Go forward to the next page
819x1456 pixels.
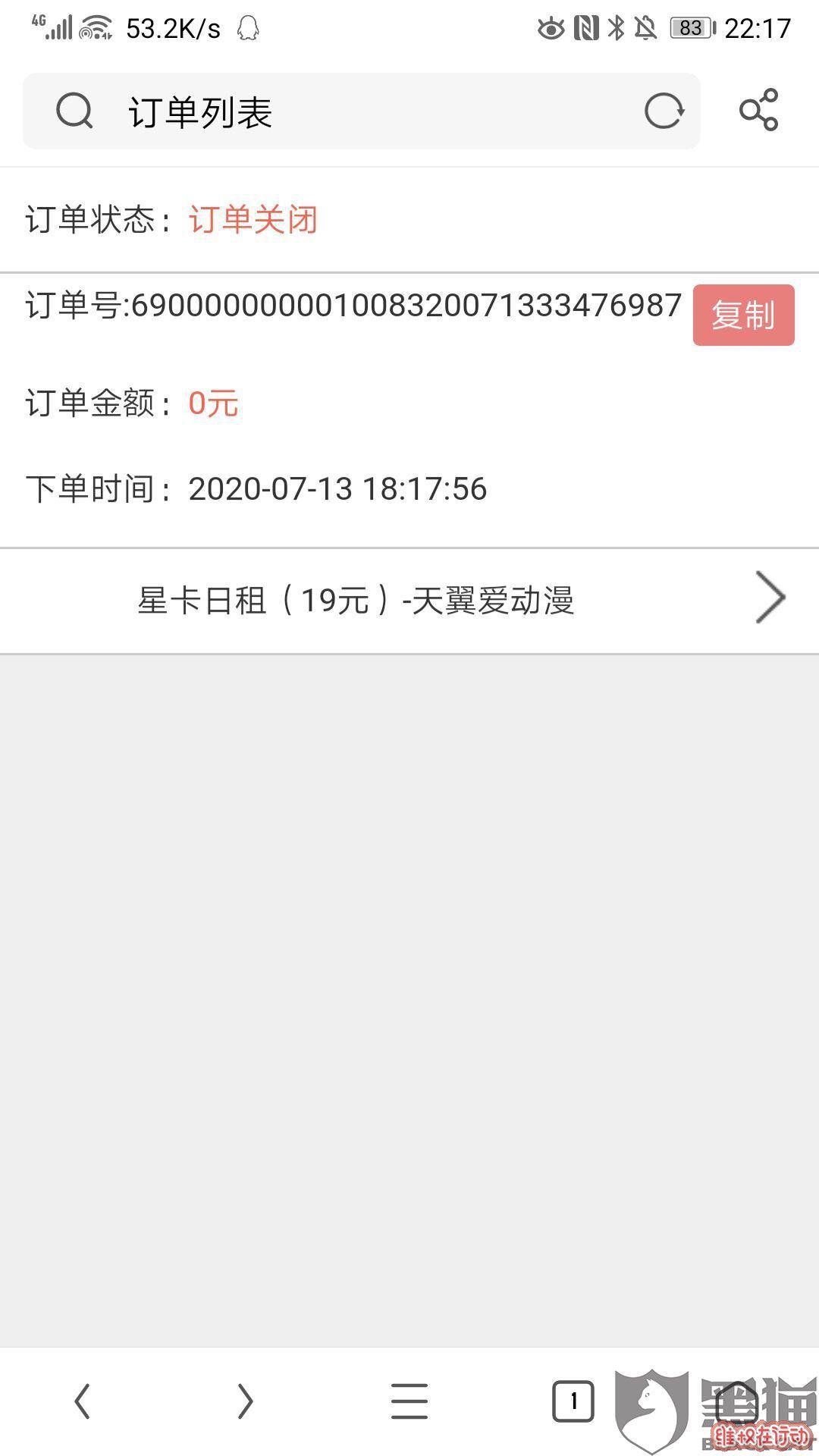coord(245,1401)
